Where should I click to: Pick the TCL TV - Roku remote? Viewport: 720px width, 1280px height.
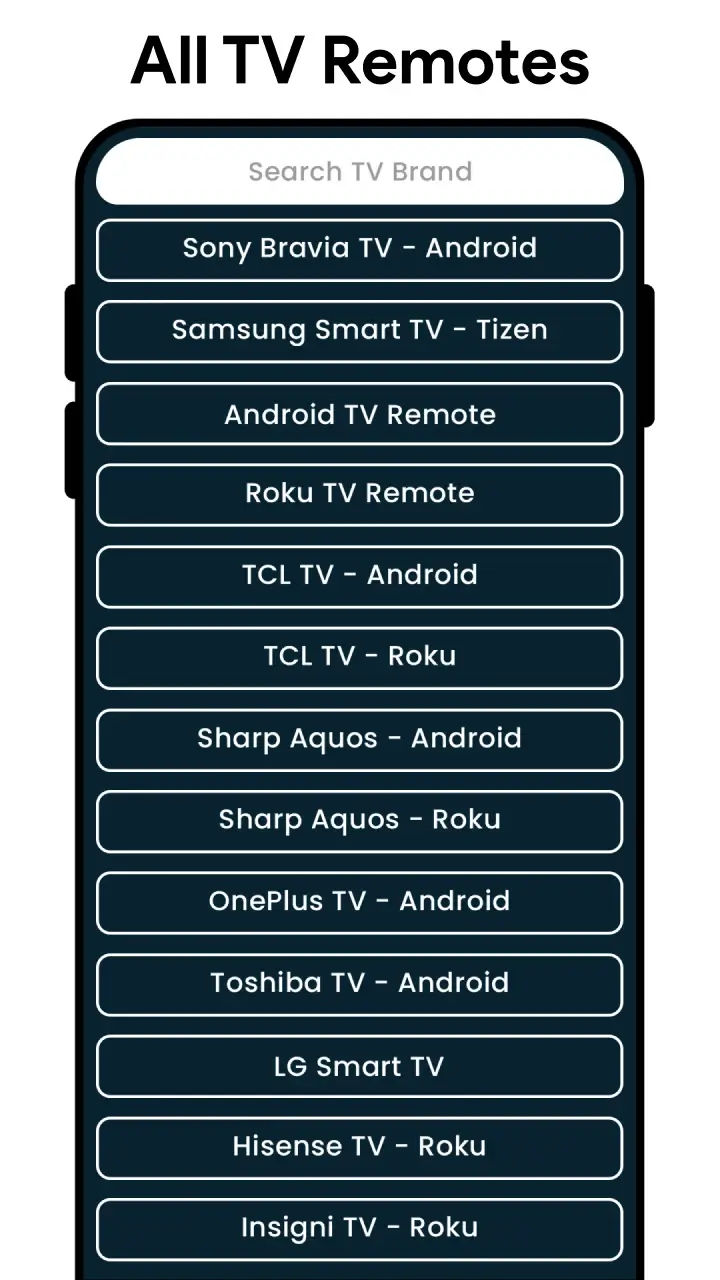point(360,658)
